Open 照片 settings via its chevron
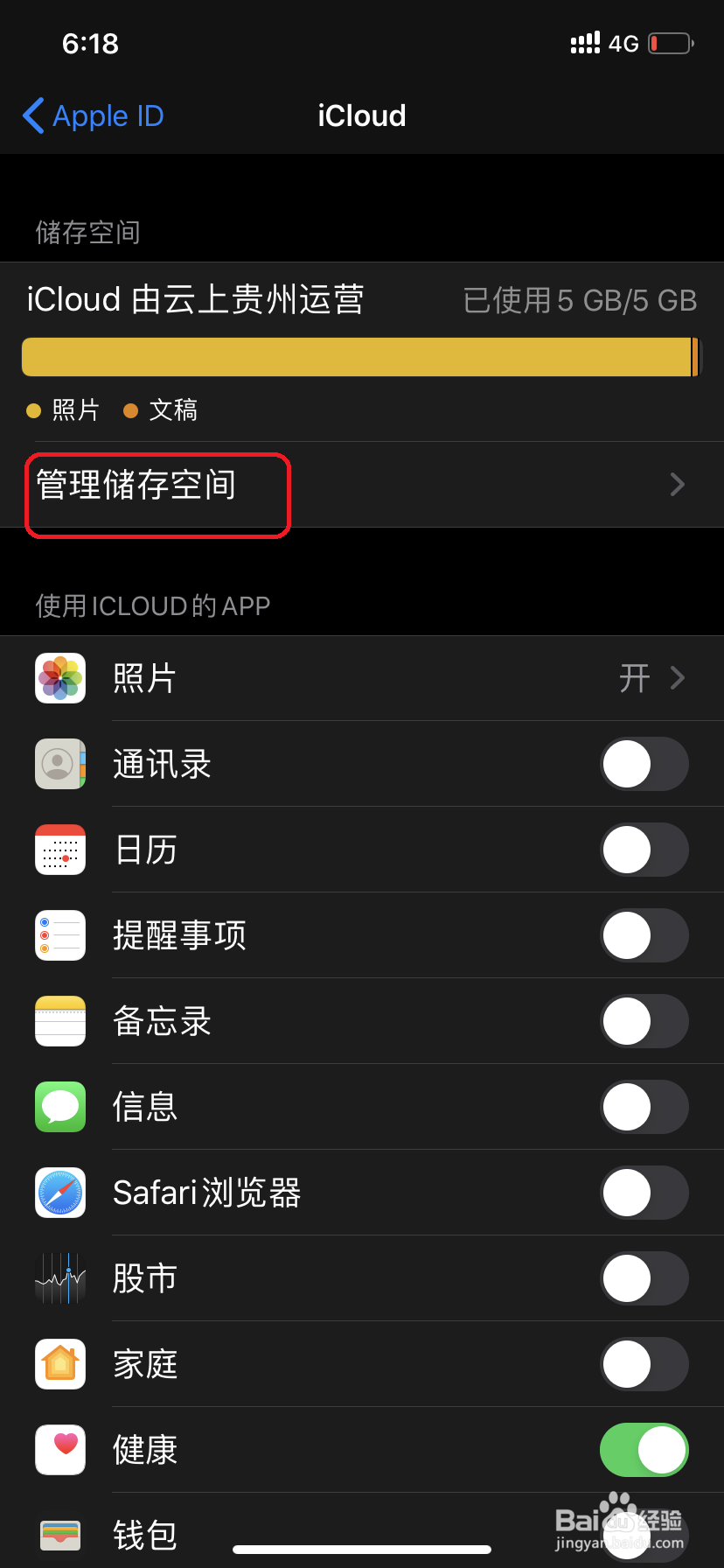724x1568 pixels. pos(678,678)
